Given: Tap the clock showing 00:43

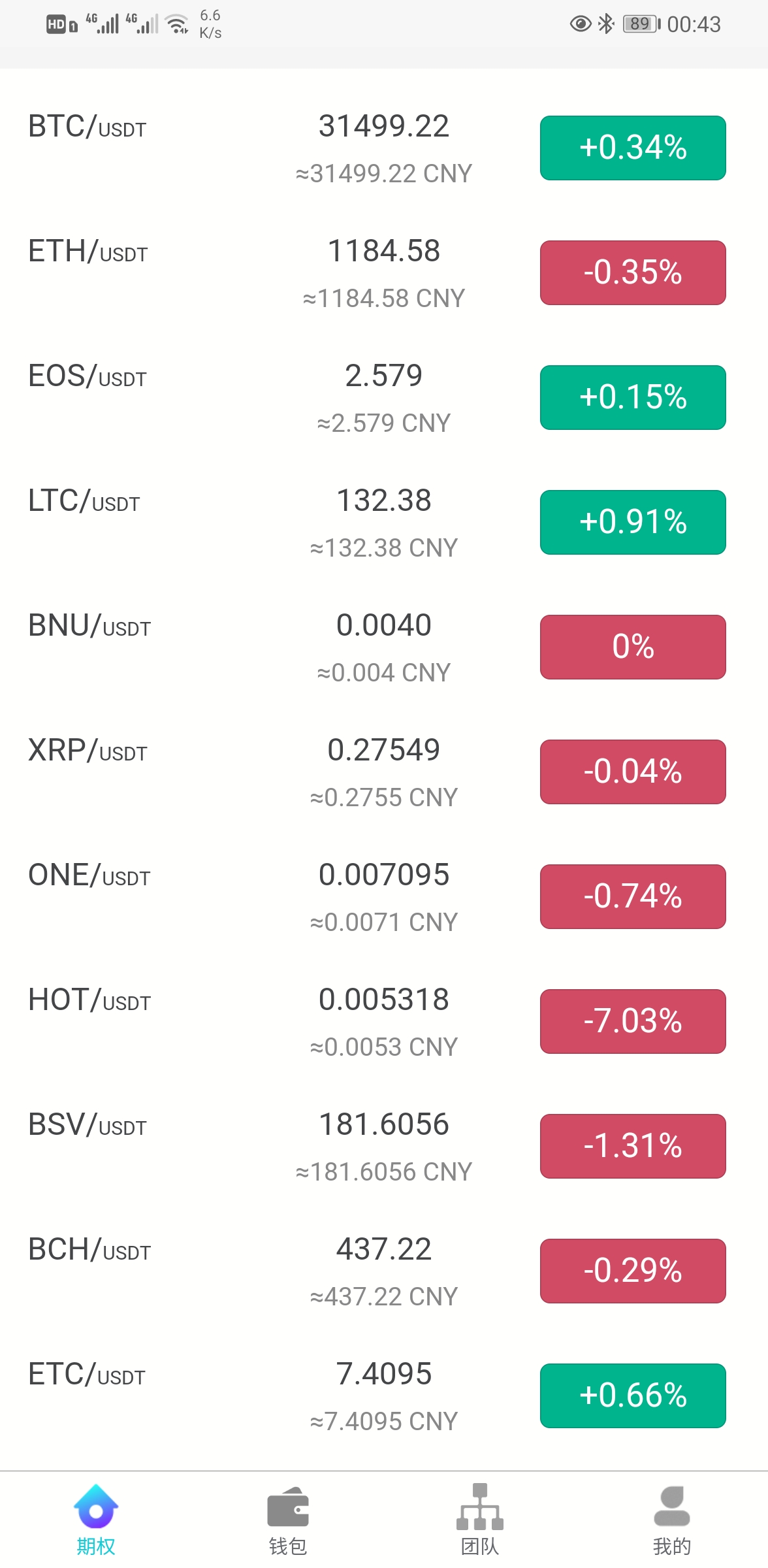Looking at the screenshot, I should pyautogui.click(x=694, y=23).
